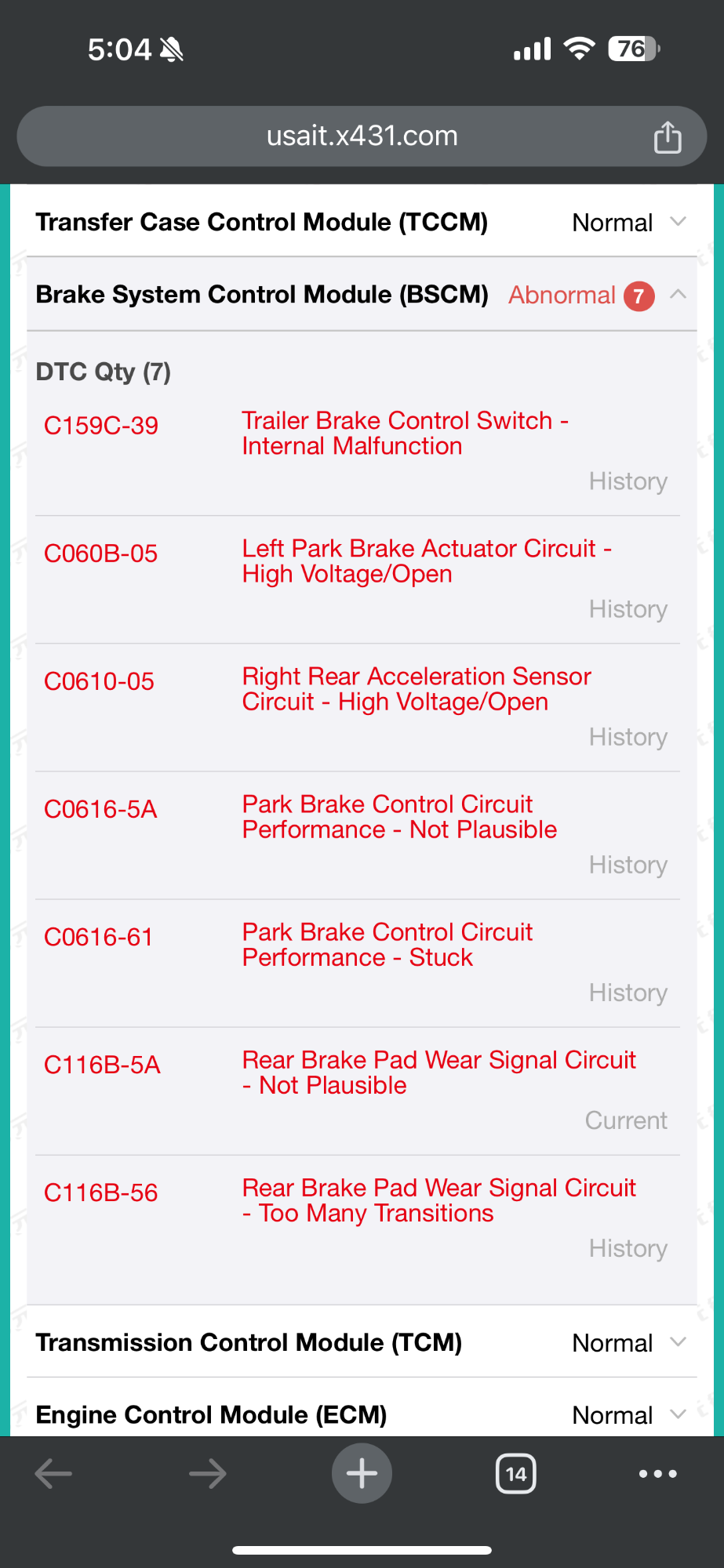Image resolution: width=724 pixels, height=1568 pixels.
Task: Go forward in the browser
Action: tap(208, 1474)
